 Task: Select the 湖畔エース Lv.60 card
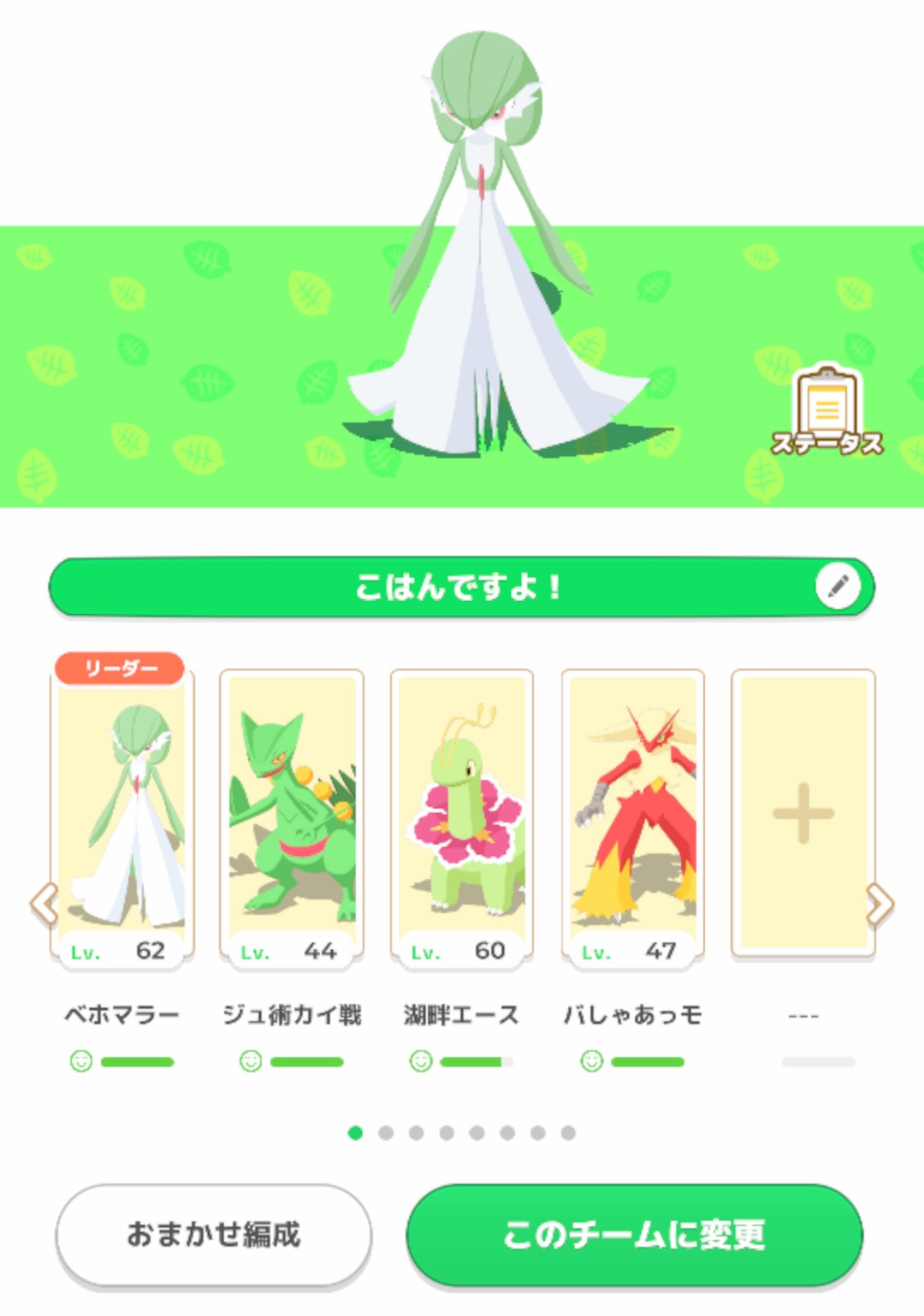[x=462, y=812]
